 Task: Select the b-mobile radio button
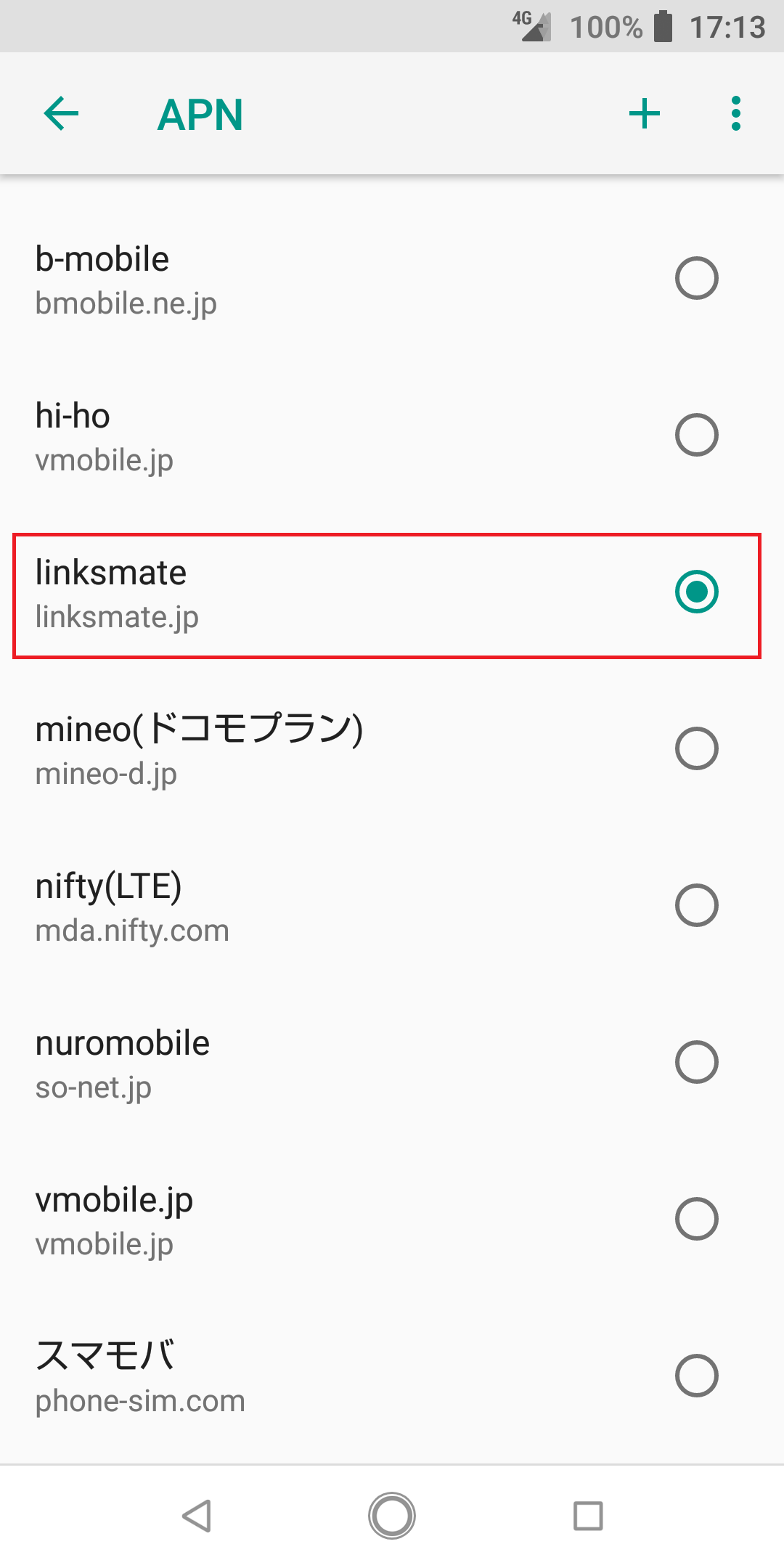pyautogui.click(x=697, y=277)
